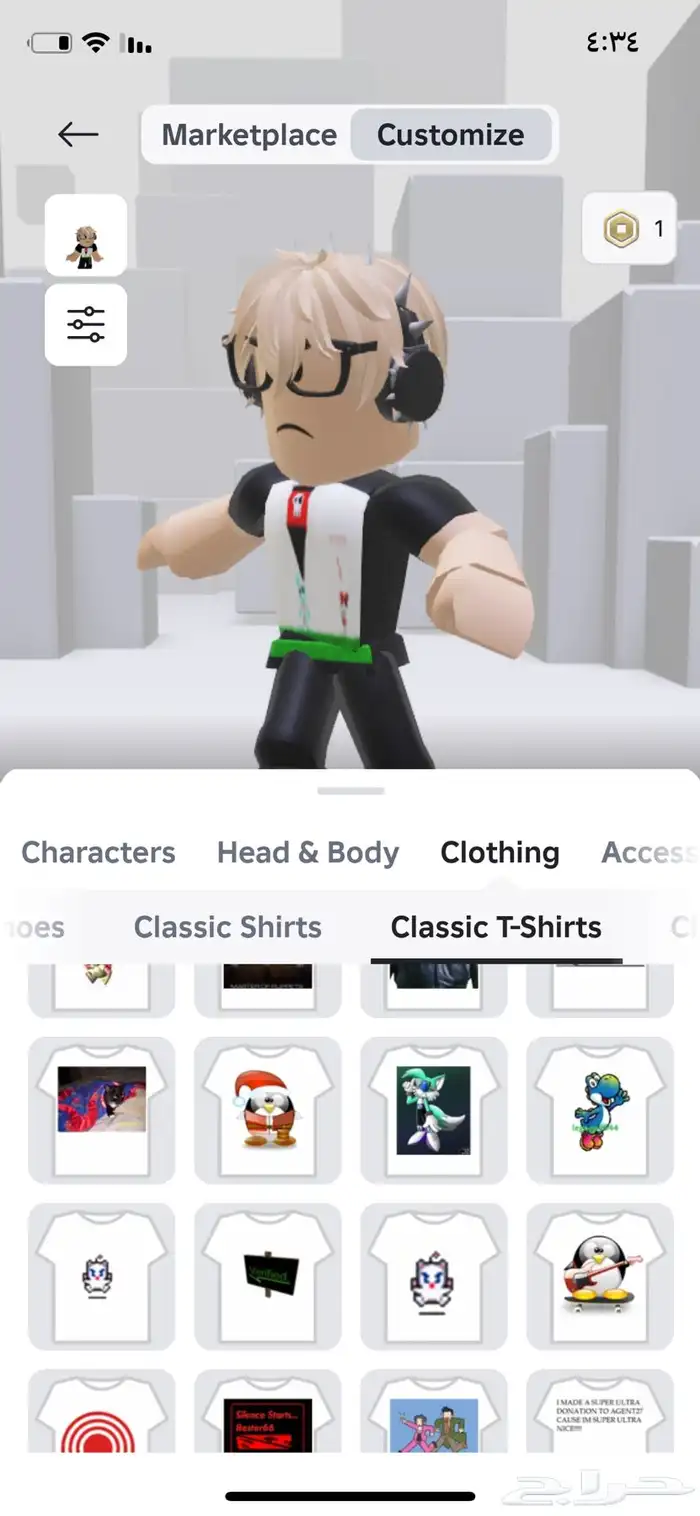The image size is (700, 1516).
Task: Equip the blue Yoshi T-shirt
Action: [x=600, y=1109]
